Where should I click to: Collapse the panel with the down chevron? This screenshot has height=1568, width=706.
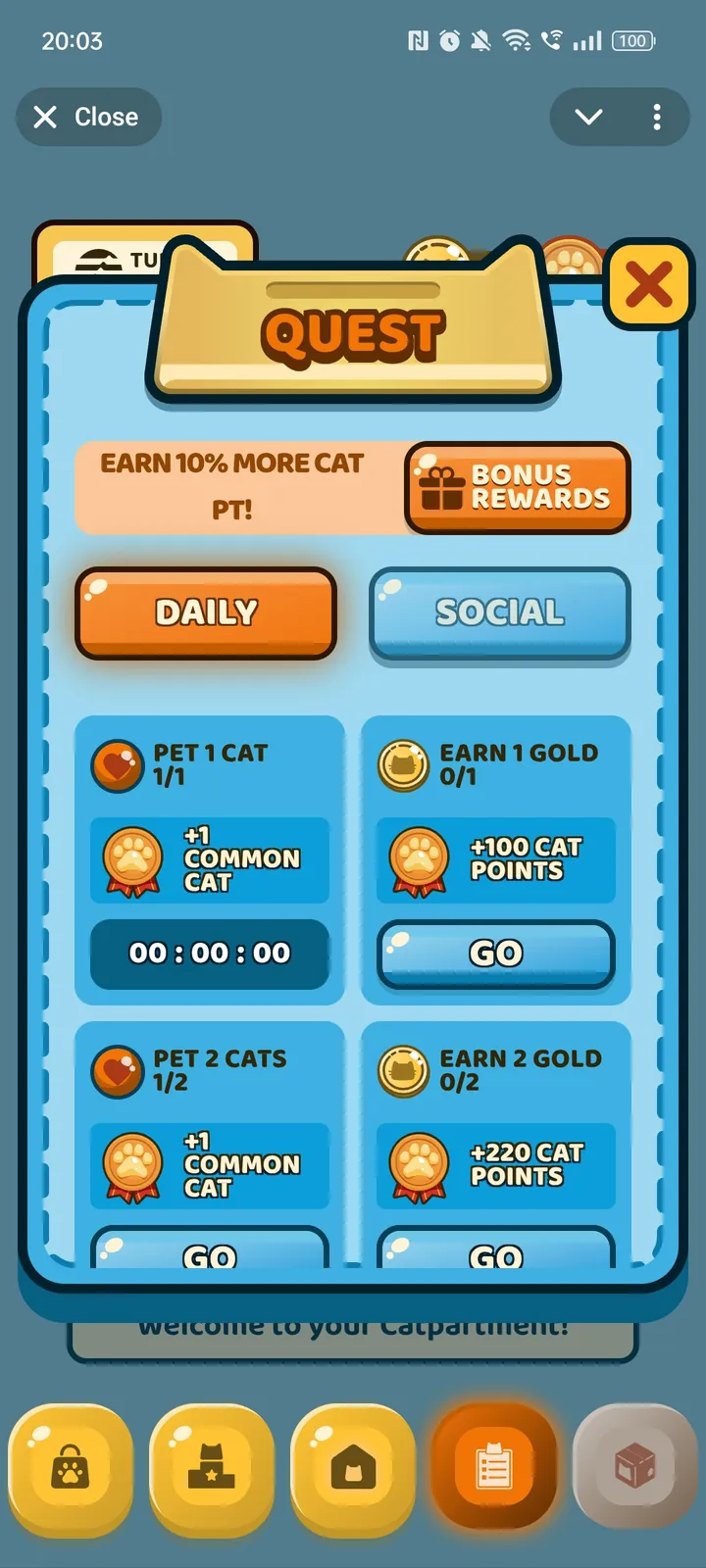coord(588,117)
